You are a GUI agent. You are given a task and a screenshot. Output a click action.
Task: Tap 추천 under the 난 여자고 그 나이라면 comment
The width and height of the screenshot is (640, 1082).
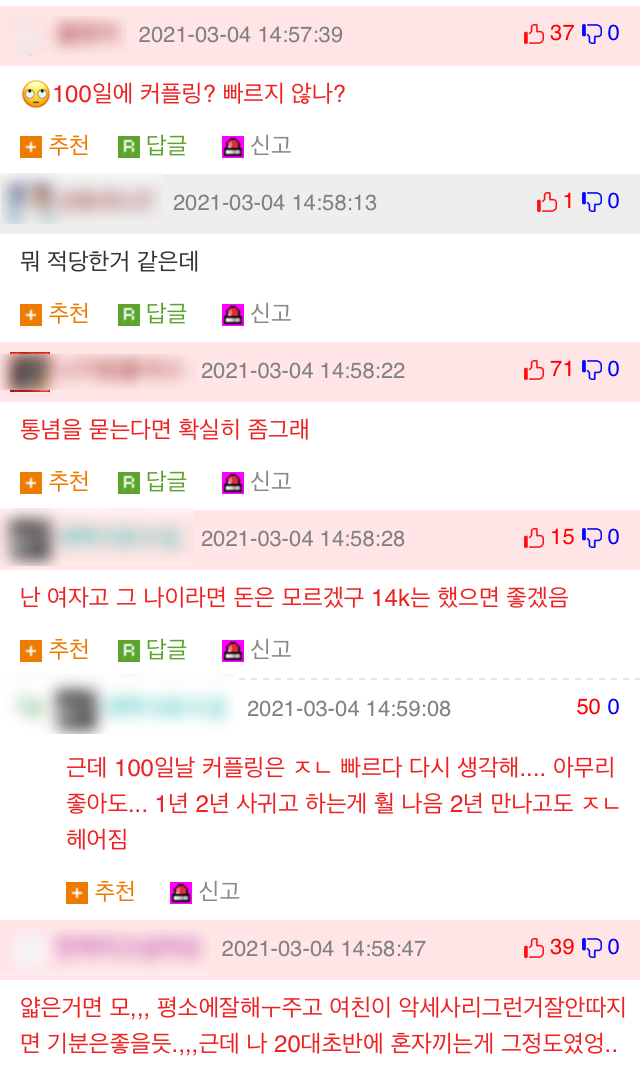[x=55, y=650]
